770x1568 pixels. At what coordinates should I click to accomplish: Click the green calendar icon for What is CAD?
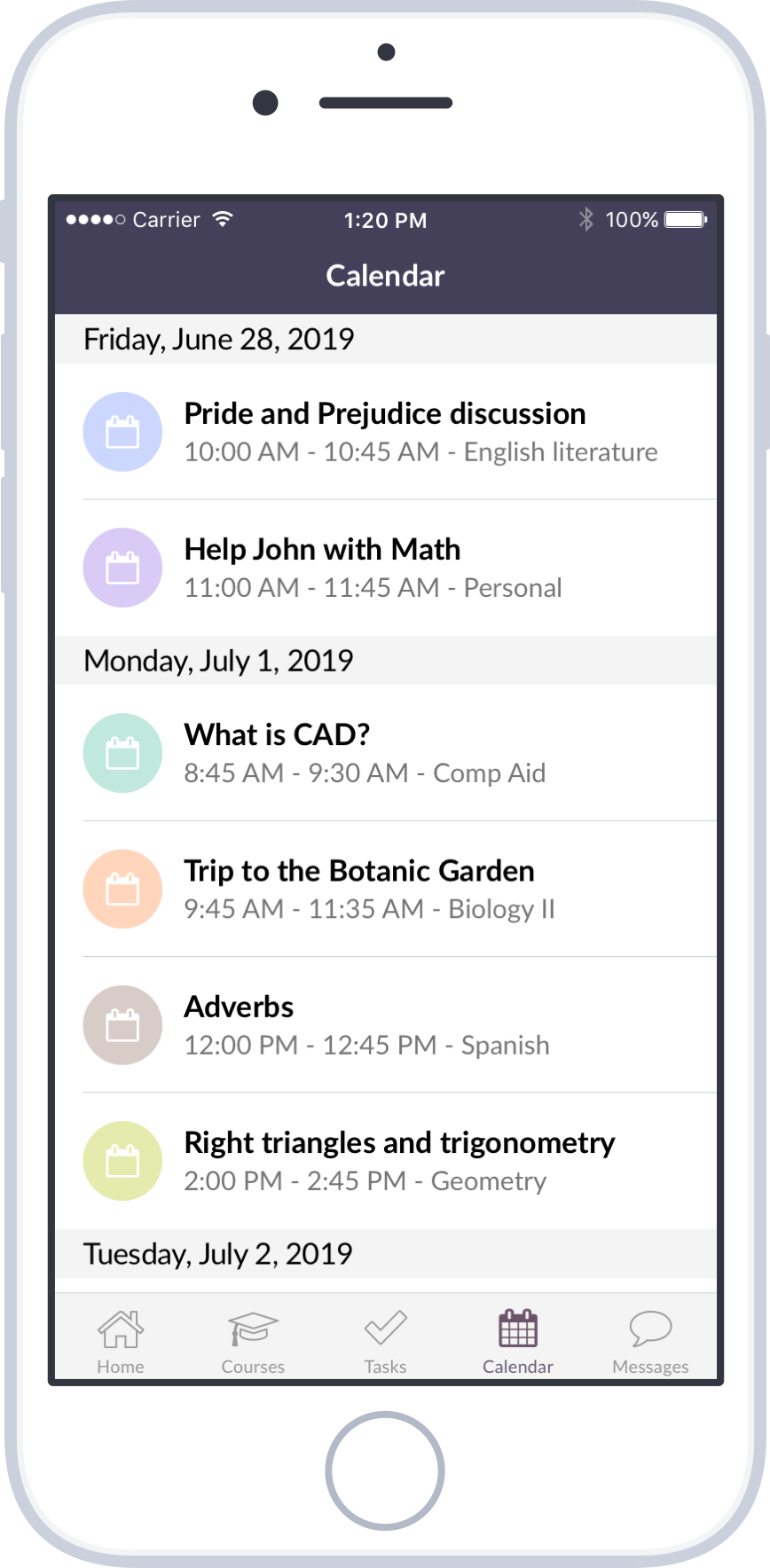pos(122,752)
